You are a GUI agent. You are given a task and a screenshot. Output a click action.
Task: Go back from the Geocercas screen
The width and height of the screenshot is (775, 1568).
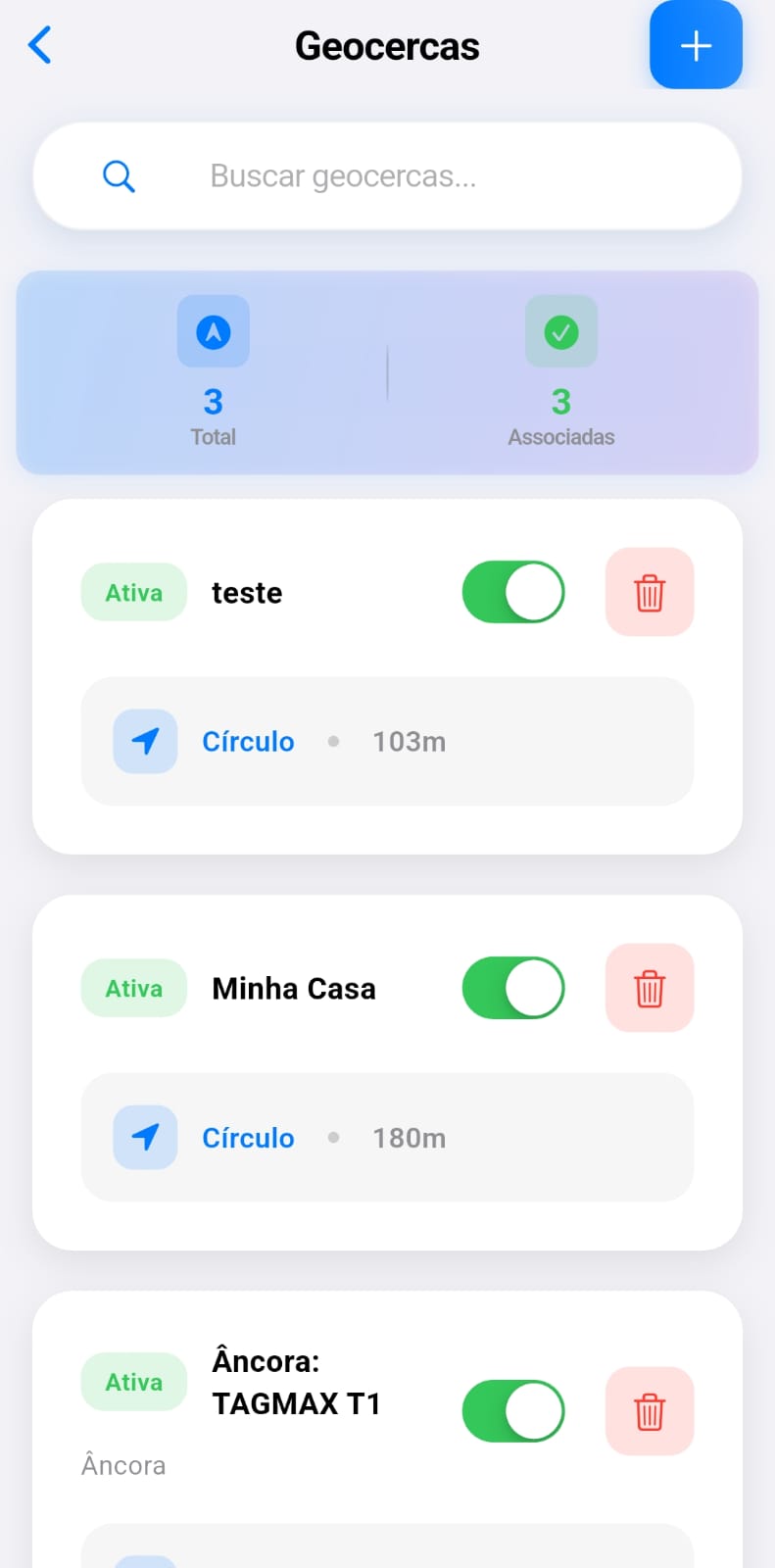pos(39,45)
